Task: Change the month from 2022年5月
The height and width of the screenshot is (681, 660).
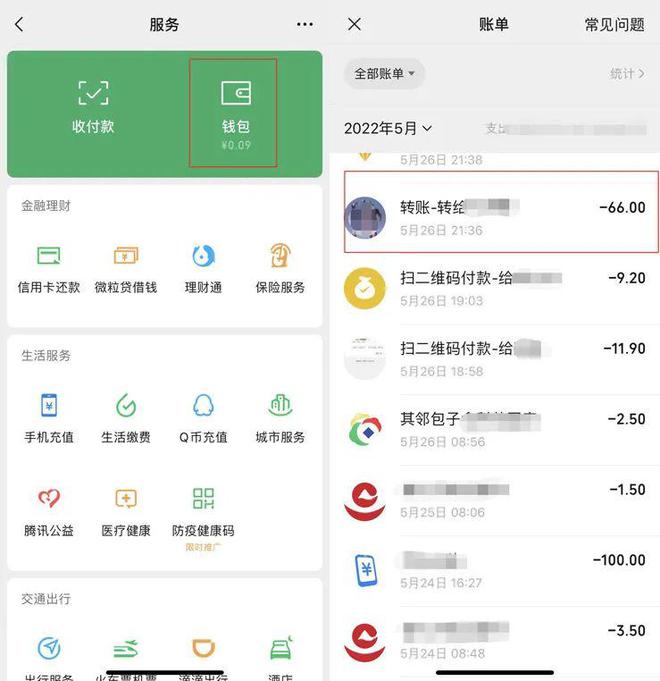Action: (388, 128)
